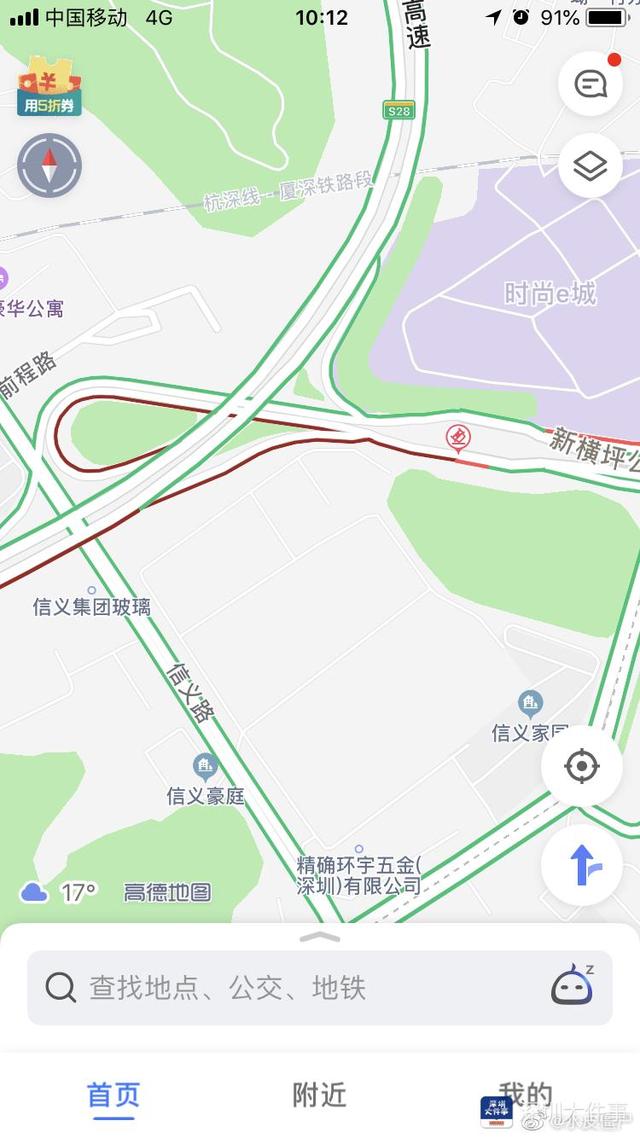Open the 17° weather indicator
This screenshot has width=640, height=1138.
tap(59, 891)
